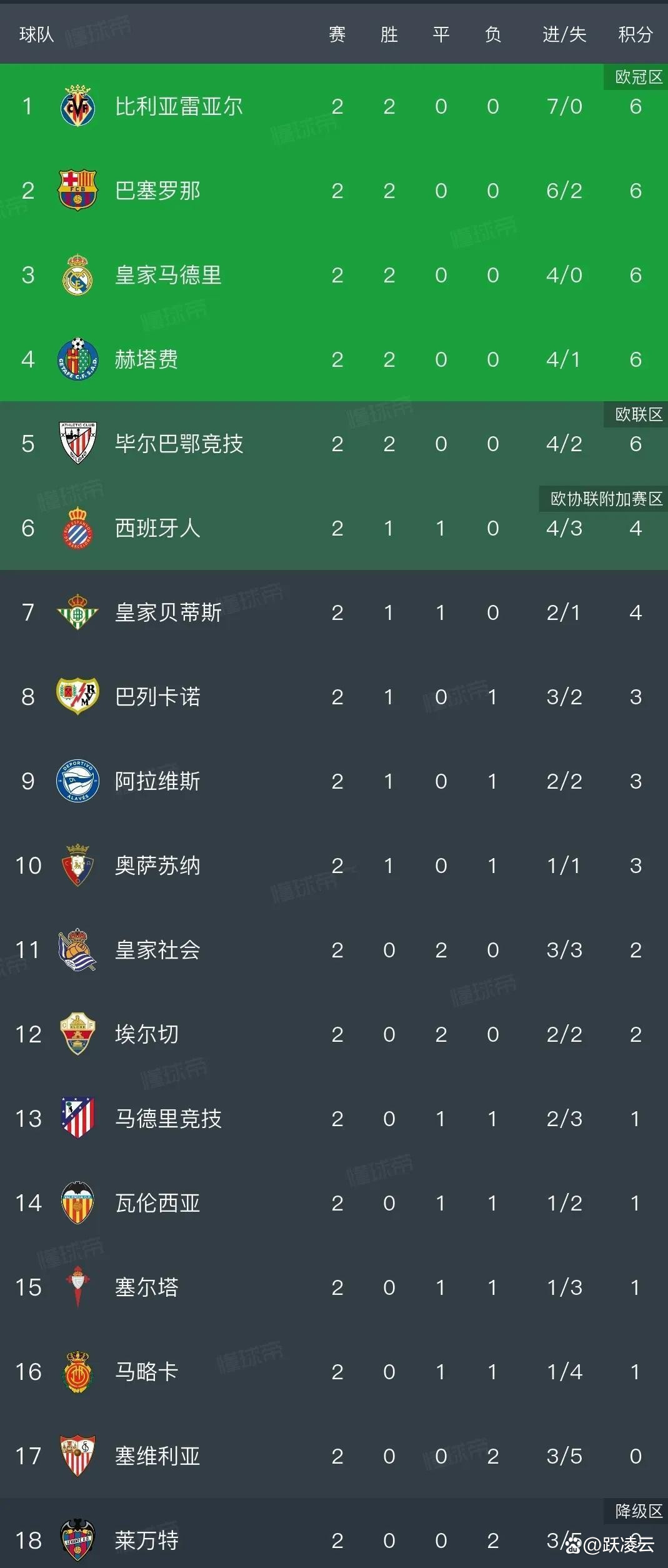Screen dimensions: 668x1568
Task: Click the Espanyol club crest
Action: coord(77,528)
